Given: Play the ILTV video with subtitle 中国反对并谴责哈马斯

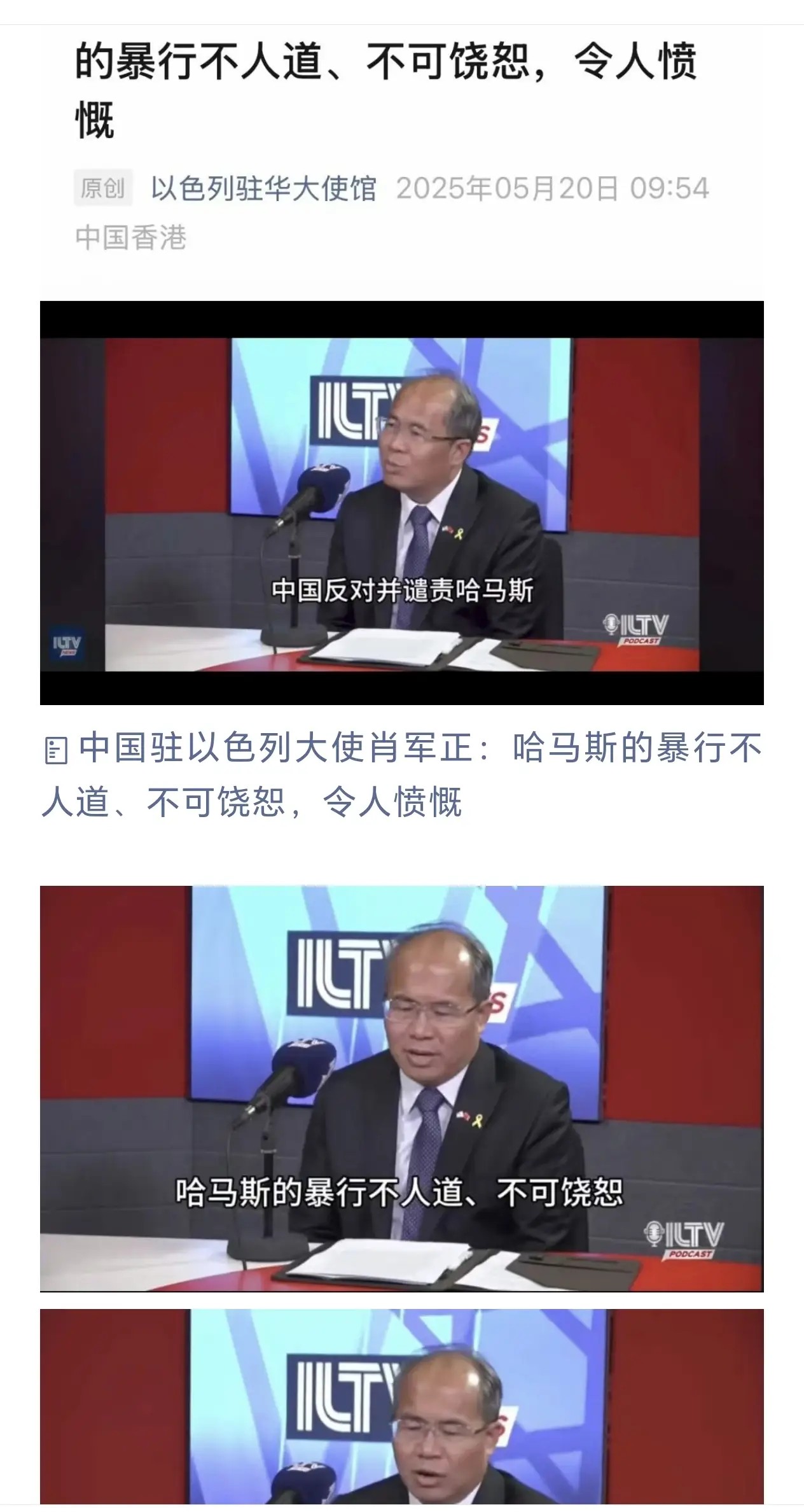Looking at the screenshot, I should (x=401, y=503).
